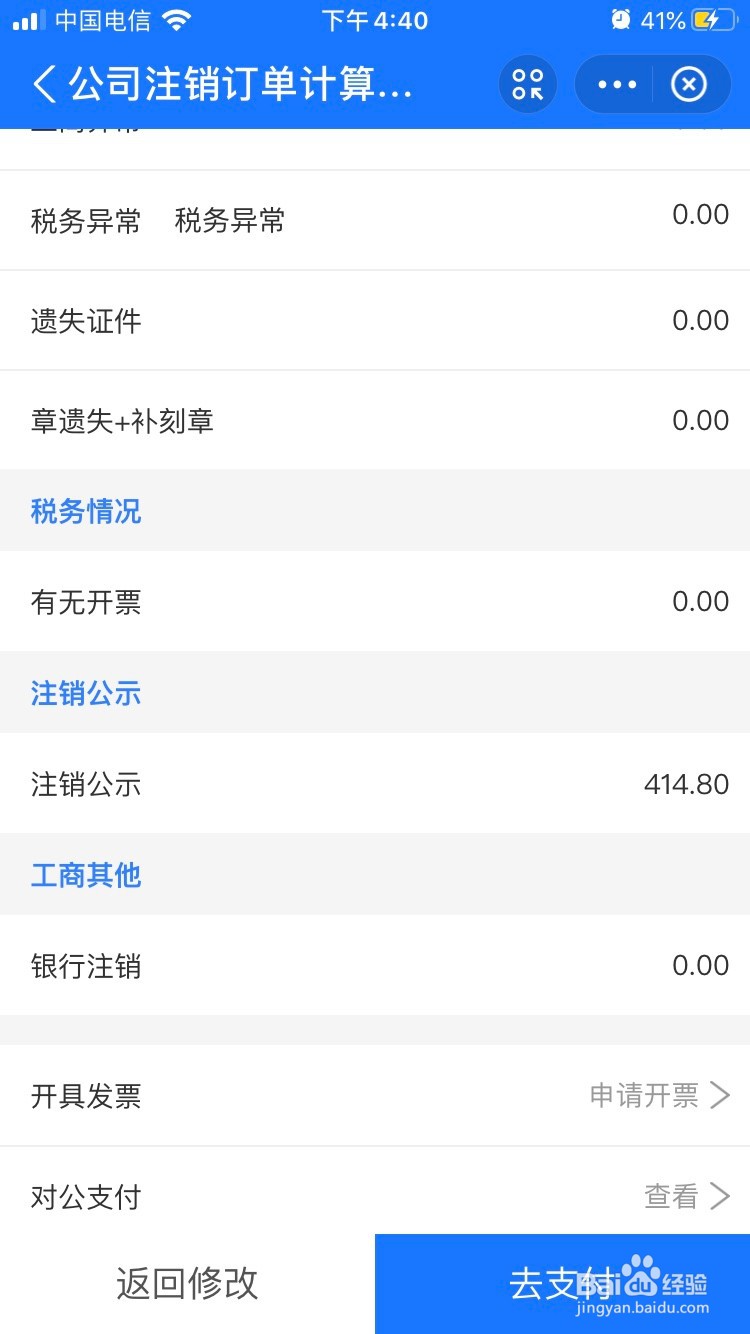750x1334 pixels.
Task: Open the mini program menu via three-dot icon
Action: pos(617,84)
